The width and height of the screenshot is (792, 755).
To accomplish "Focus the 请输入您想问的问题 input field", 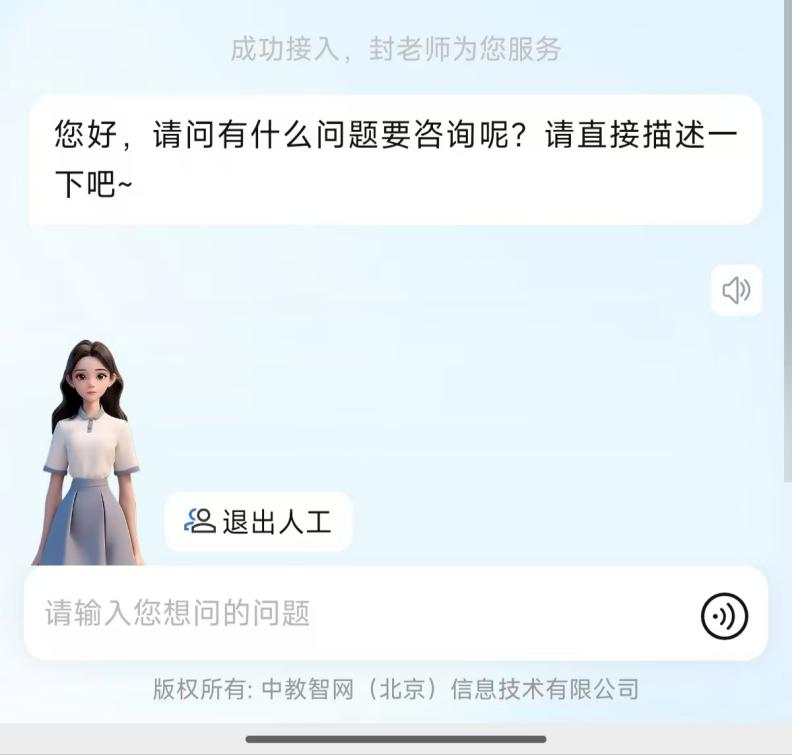I will (x=360, y=613).
